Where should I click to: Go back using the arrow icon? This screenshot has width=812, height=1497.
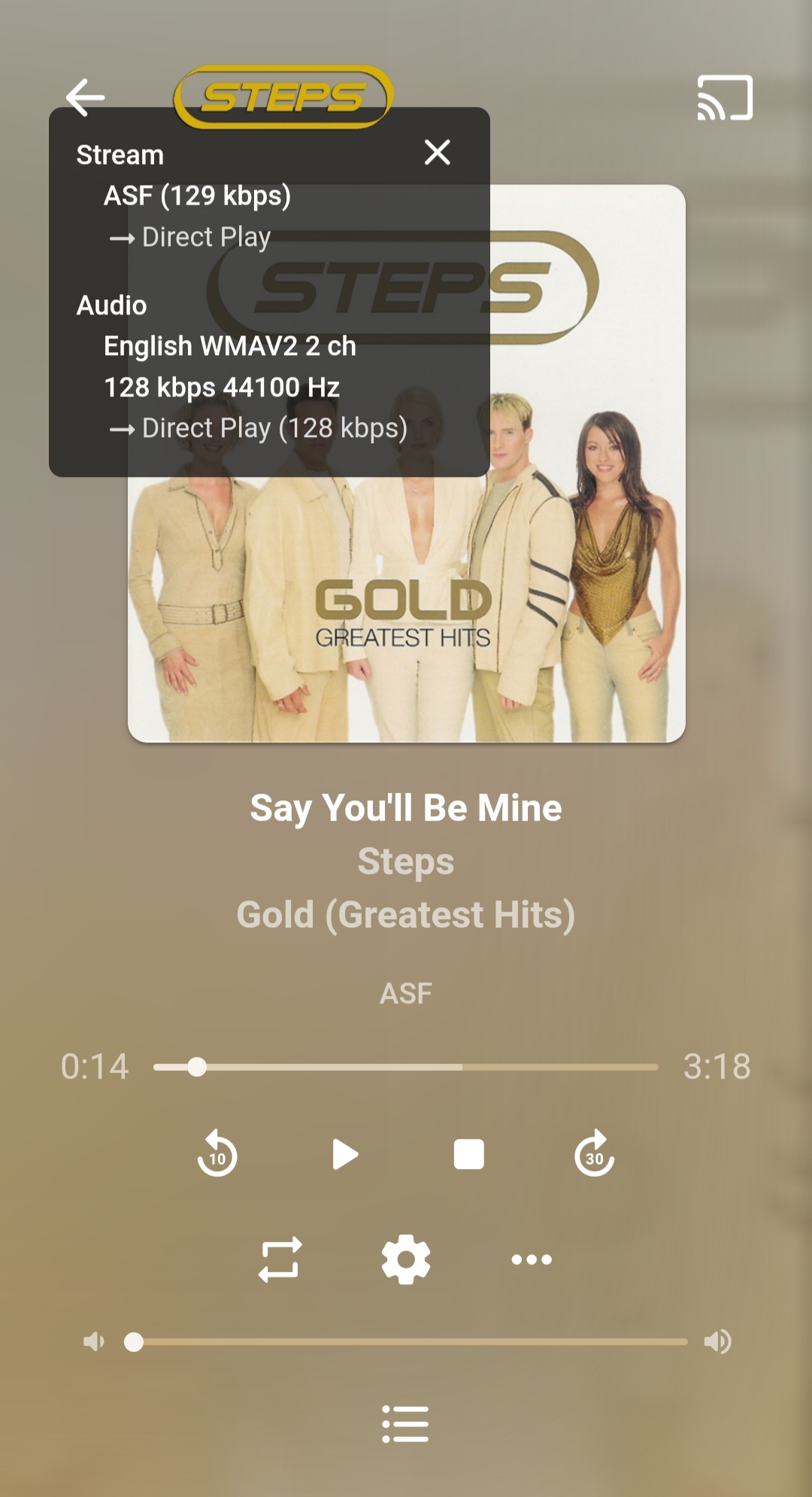click(x=85, y=97)
